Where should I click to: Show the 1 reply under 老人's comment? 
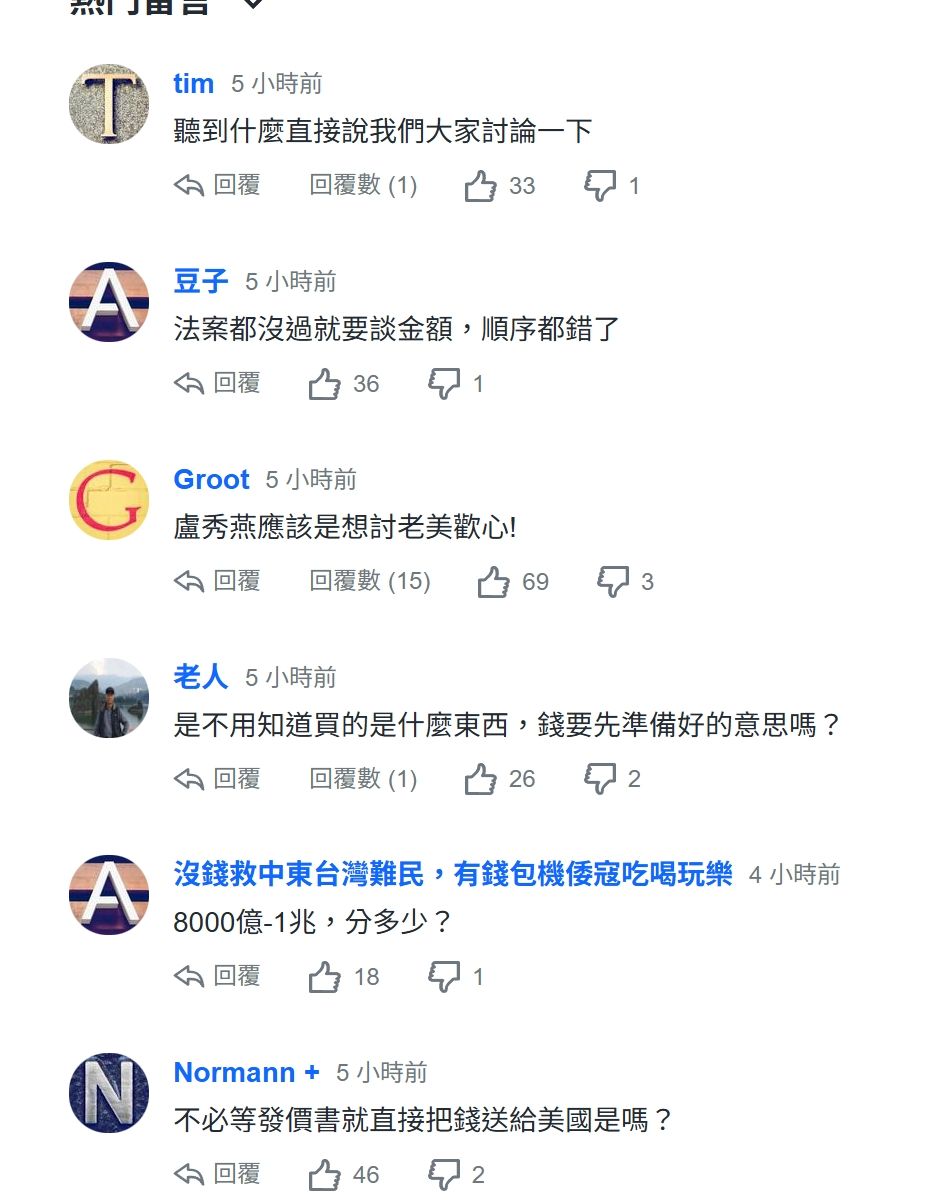click(x=363, y=779)
